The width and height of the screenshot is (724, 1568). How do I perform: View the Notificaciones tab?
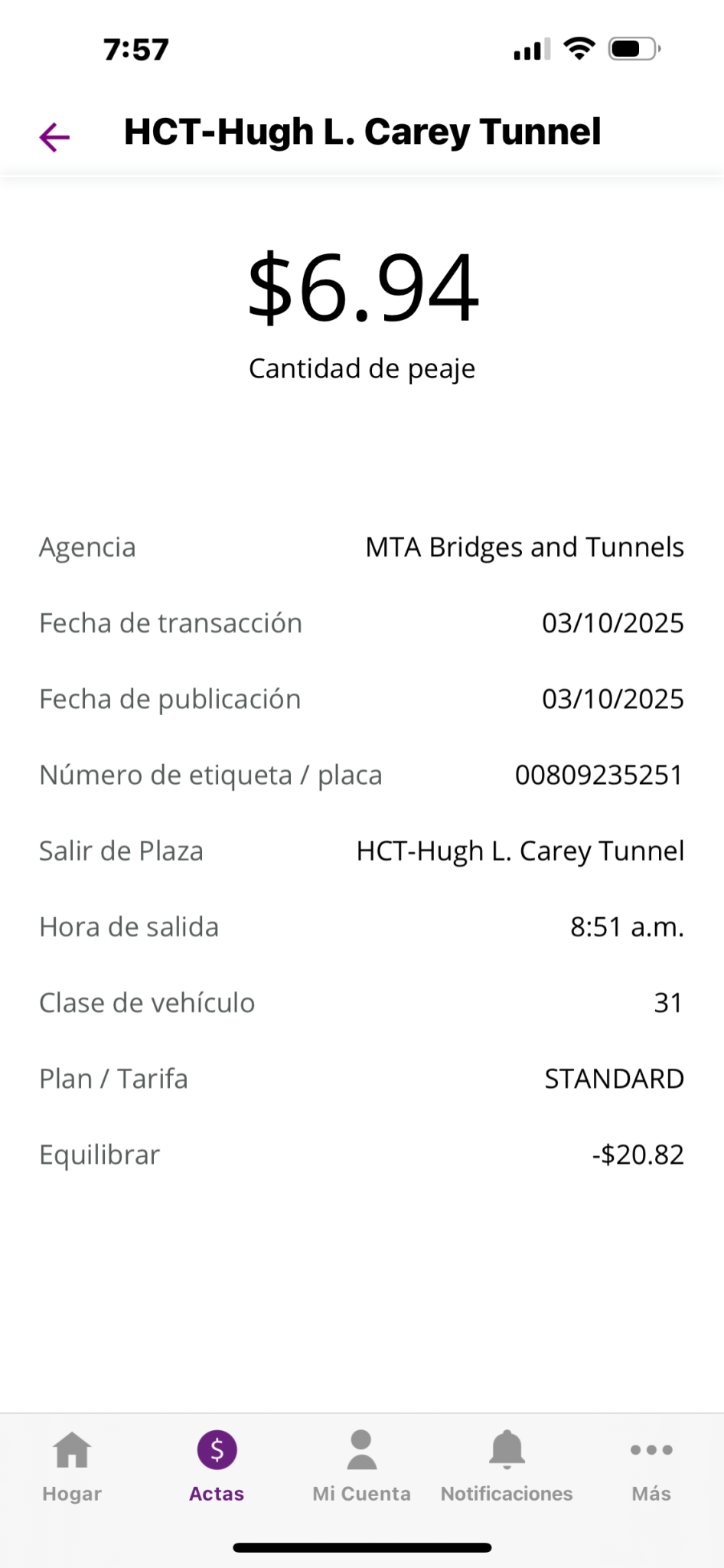coord(507,1466)
